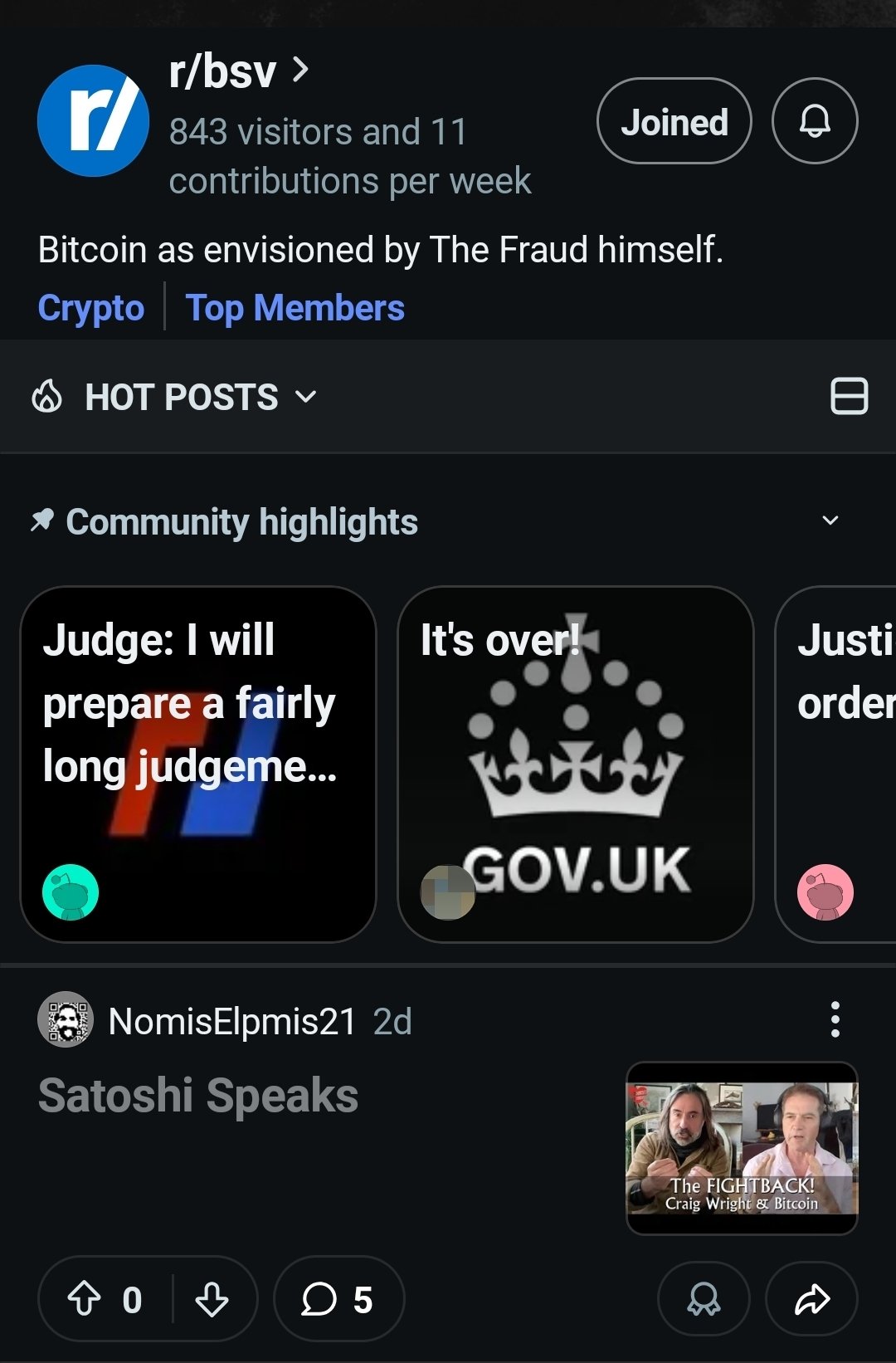Open the 'Judge: I will prepare' highlight

(198, 764)
